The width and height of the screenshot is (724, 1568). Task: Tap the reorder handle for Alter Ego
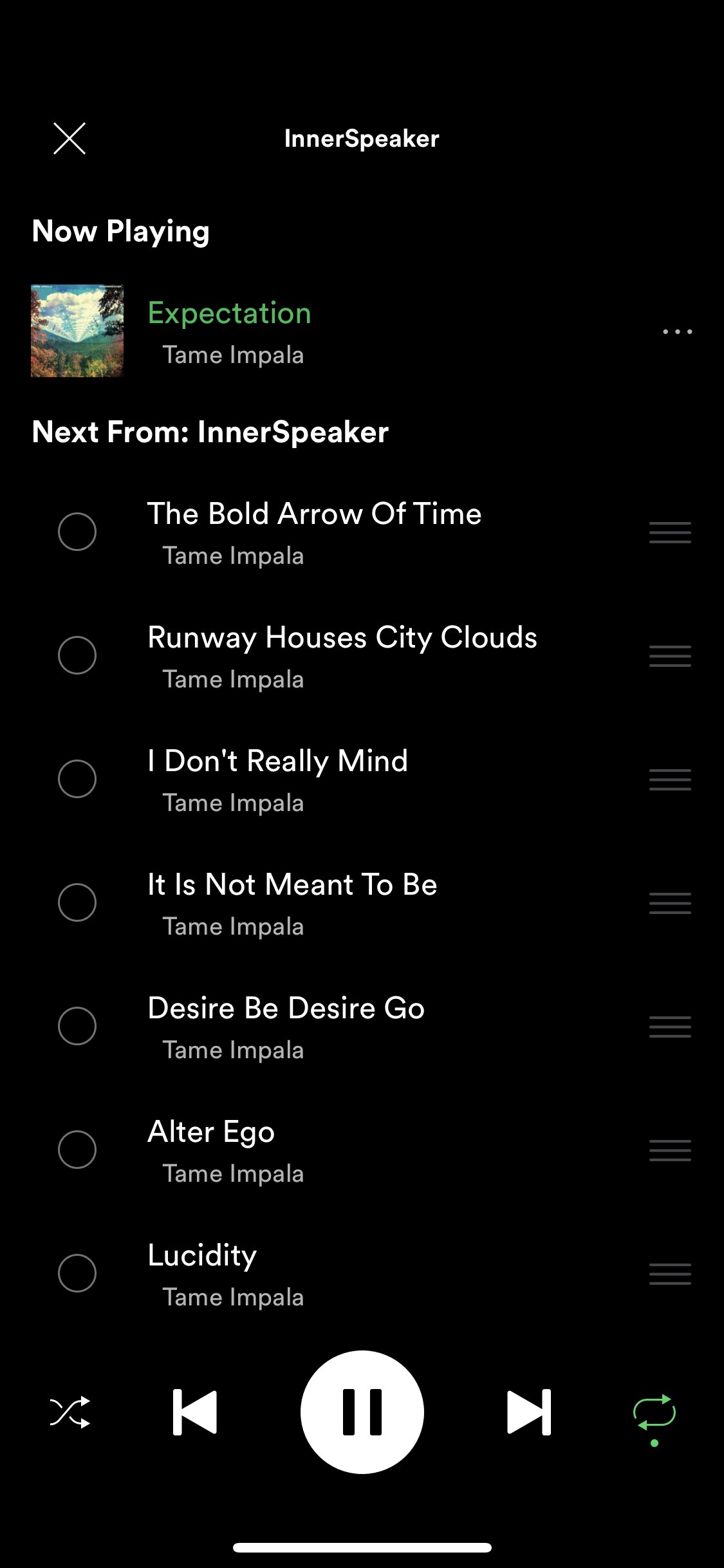click(x=670, y=1150)
